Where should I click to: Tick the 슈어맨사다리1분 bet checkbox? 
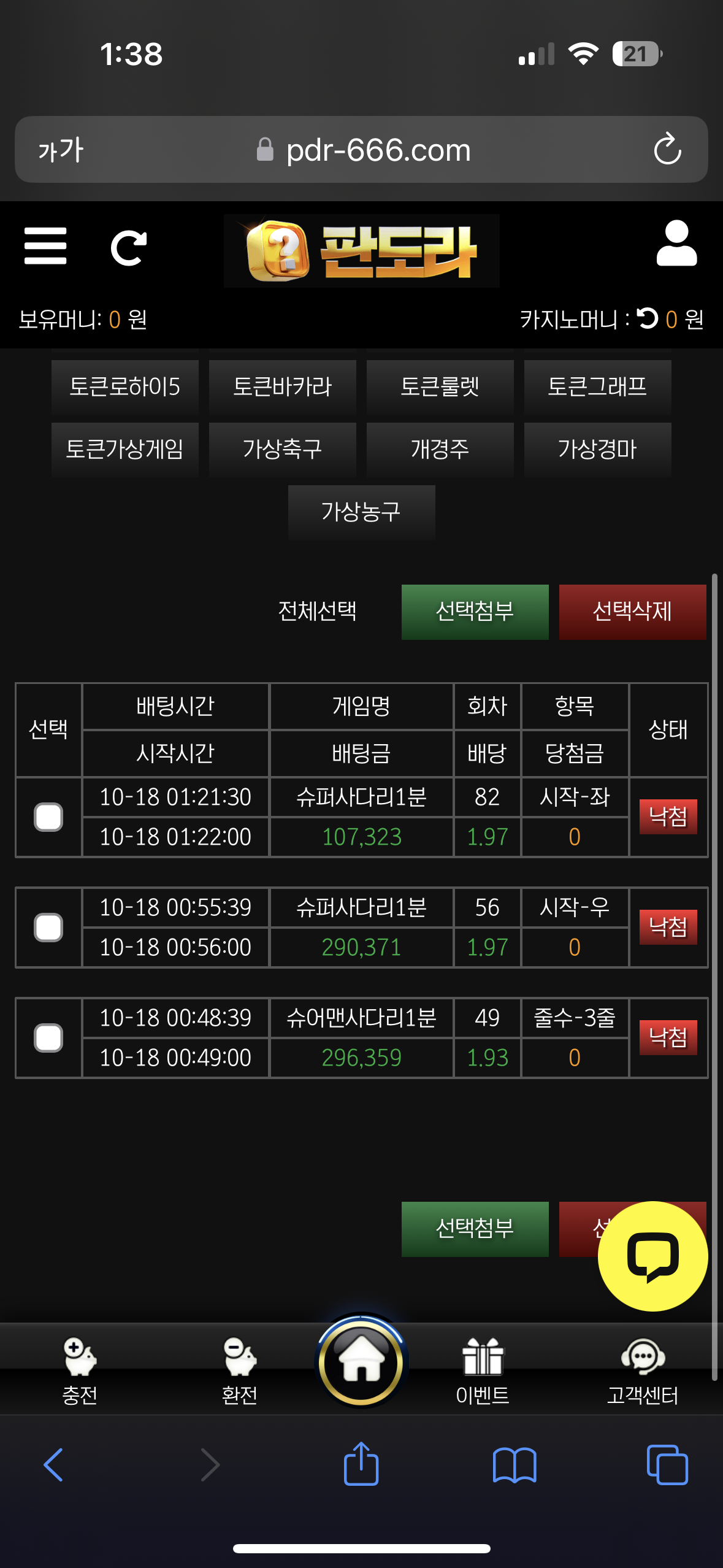(x=48, y=1038)
